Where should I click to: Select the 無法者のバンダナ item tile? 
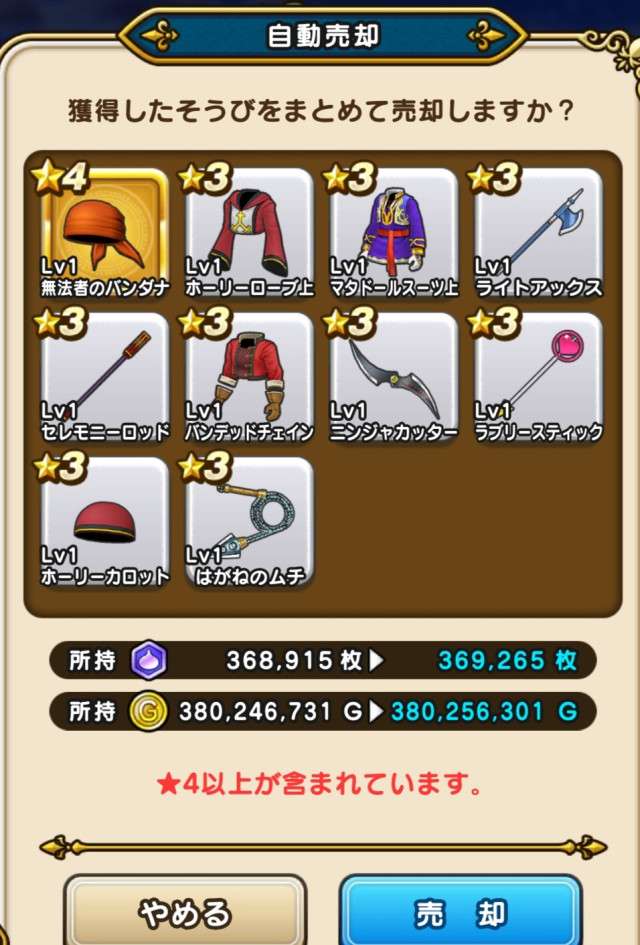(x=105, y=233)
